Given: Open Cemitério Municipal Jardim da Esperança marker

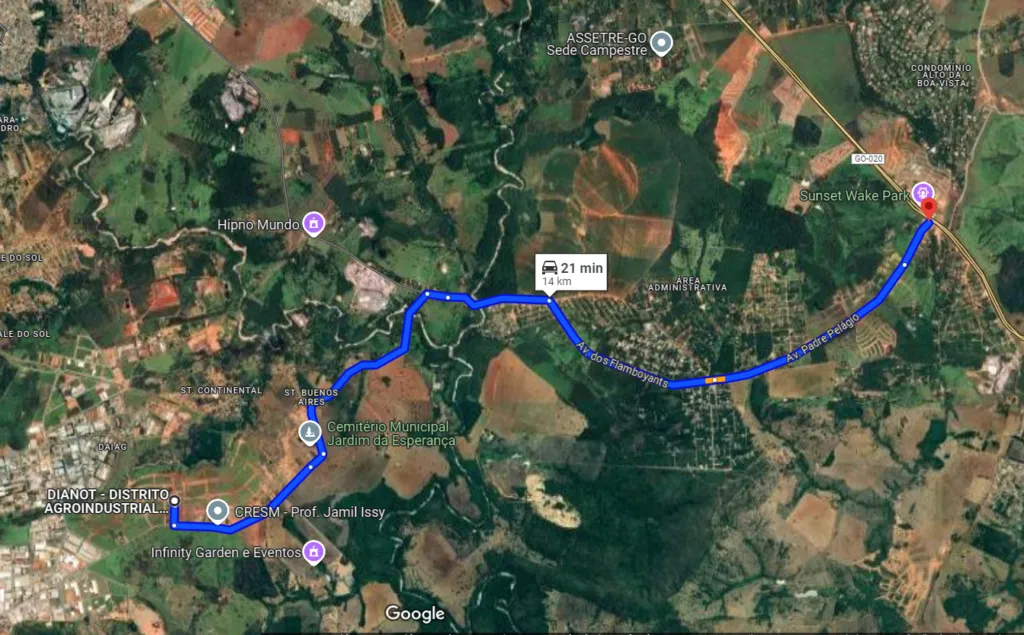Looking at the screenshot, I should click(310, 433).
